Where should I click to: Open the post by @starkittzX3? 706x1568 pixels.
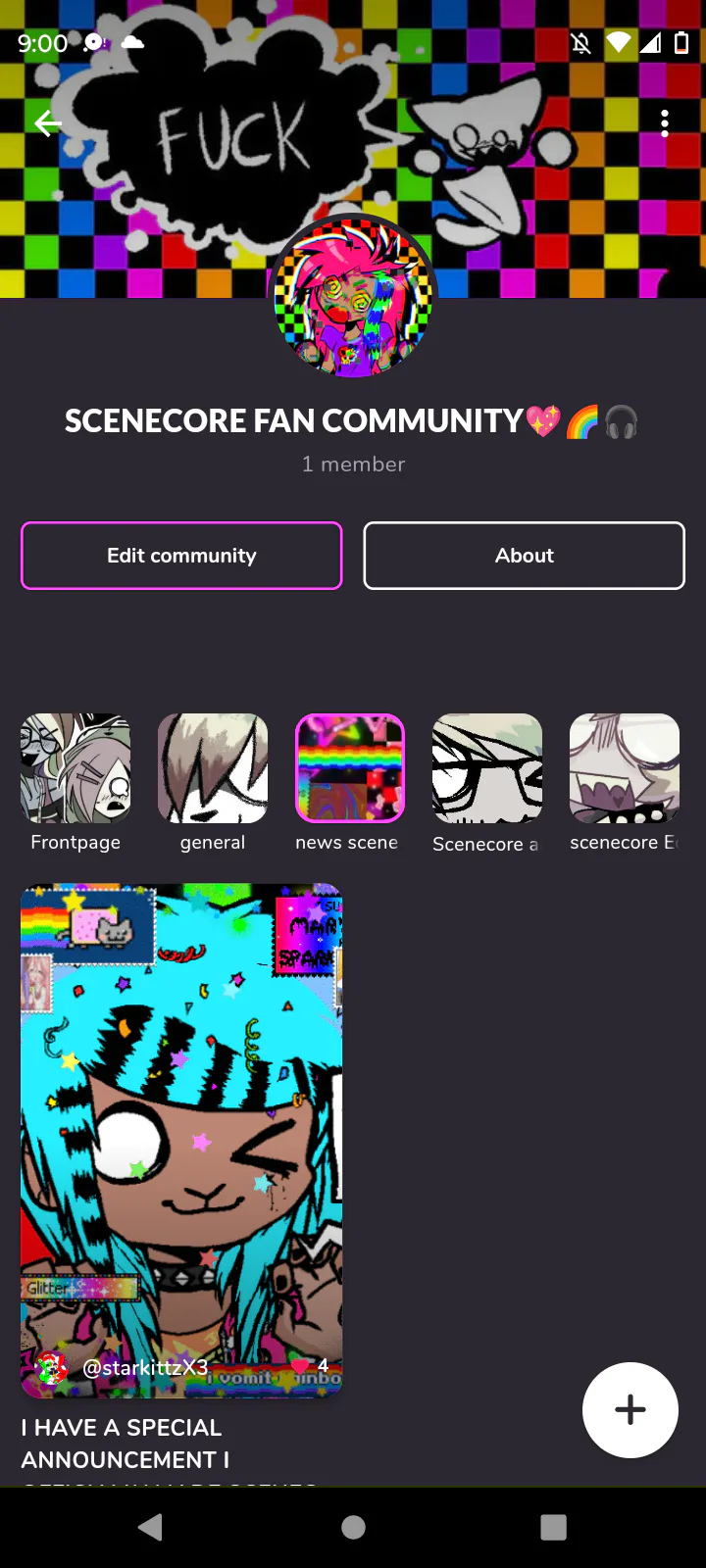[181, 1141]
